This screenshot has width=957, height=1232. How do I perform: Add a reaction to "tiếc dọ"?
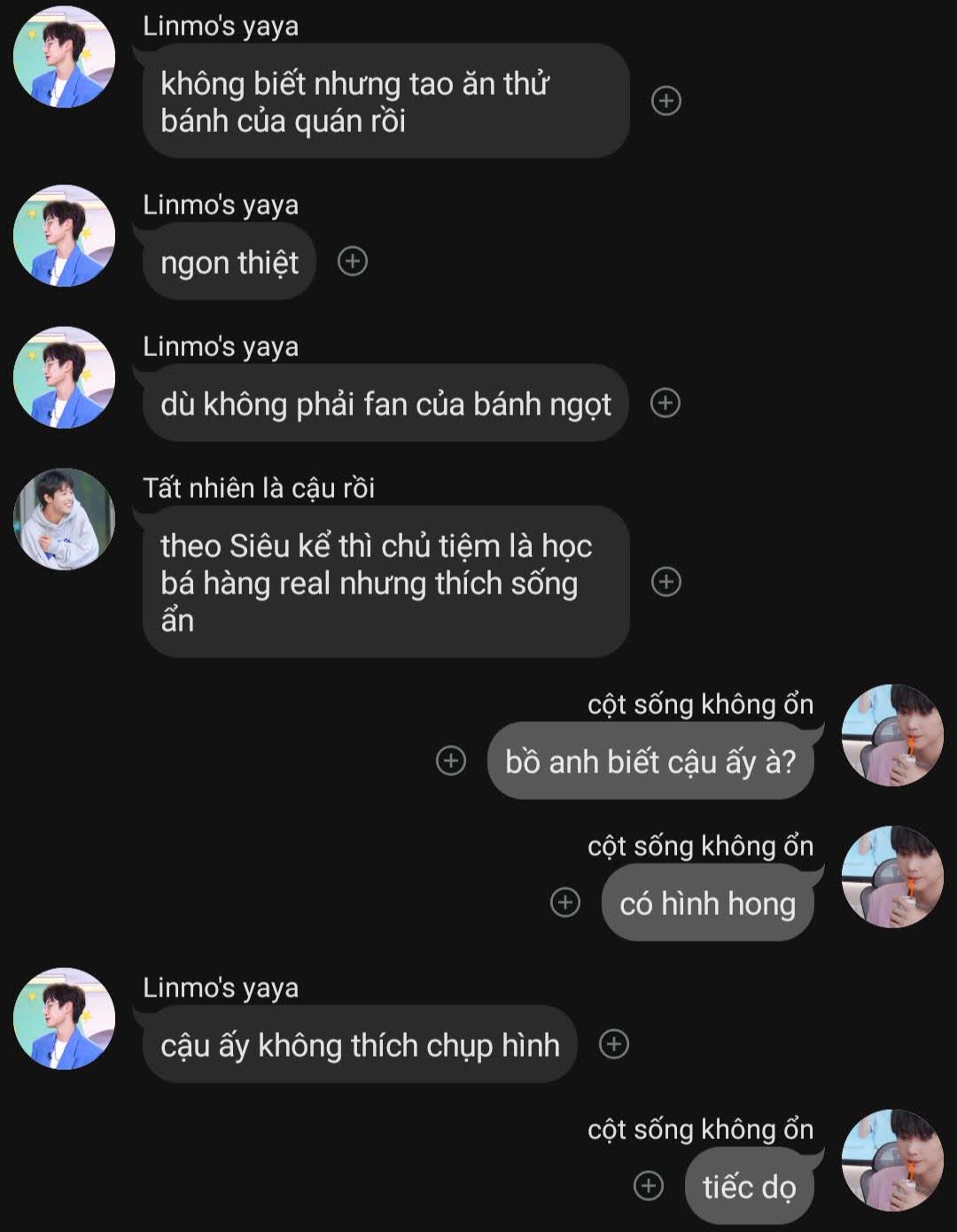coord(649,1186)
